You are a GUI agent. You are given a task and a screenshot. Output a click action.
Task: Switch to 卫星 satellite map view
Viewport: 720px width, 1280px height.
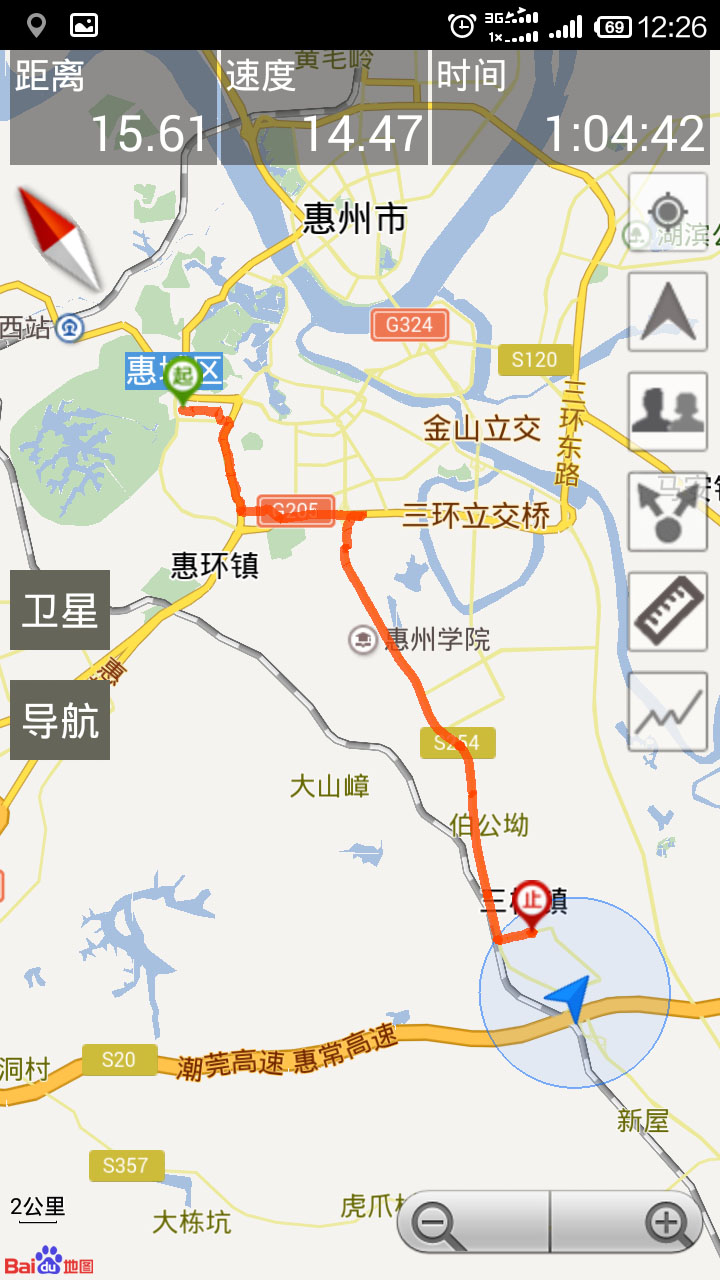60,610
